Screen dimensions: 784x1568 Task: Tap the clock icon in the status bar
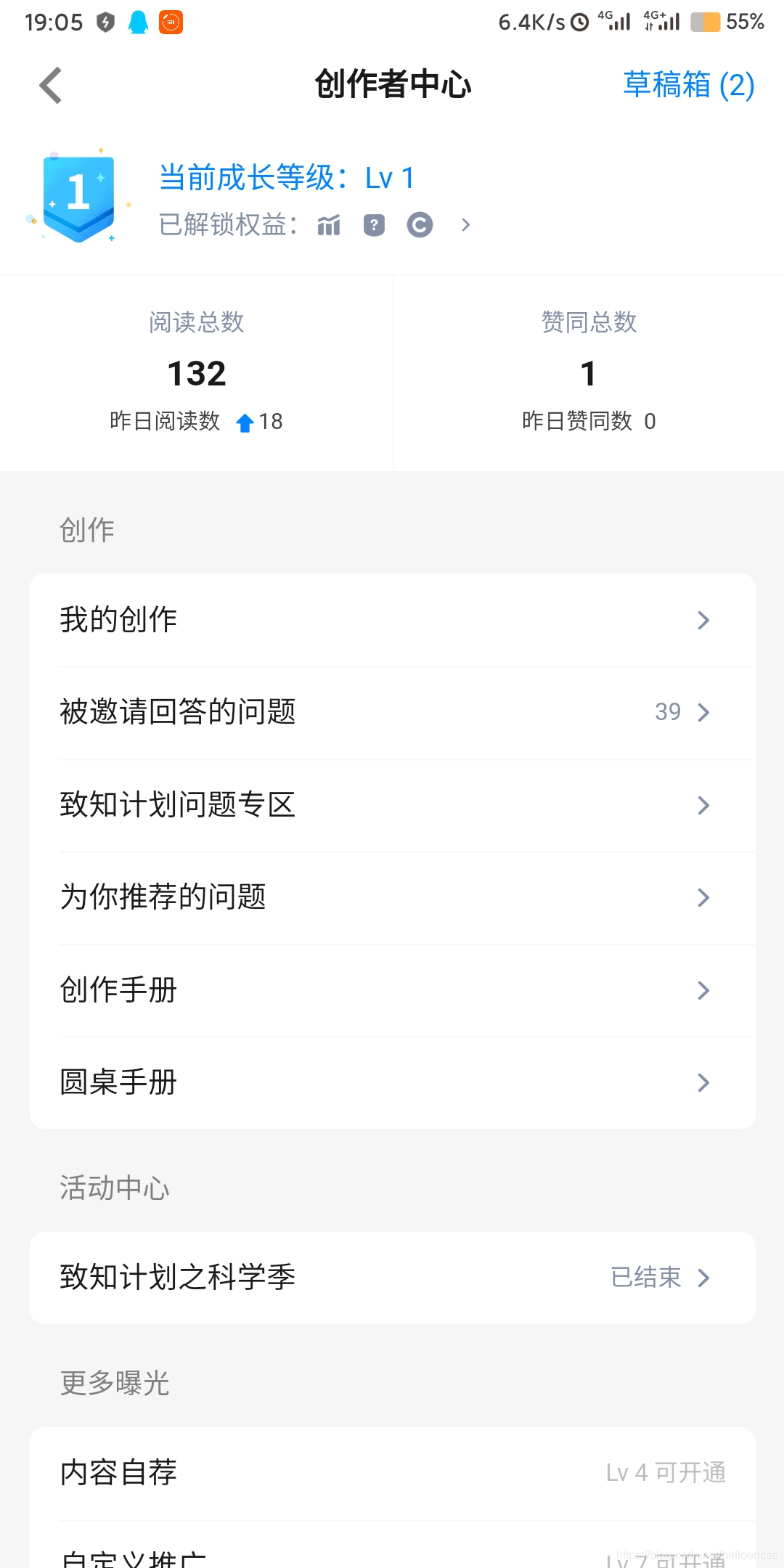coord(579,23)
